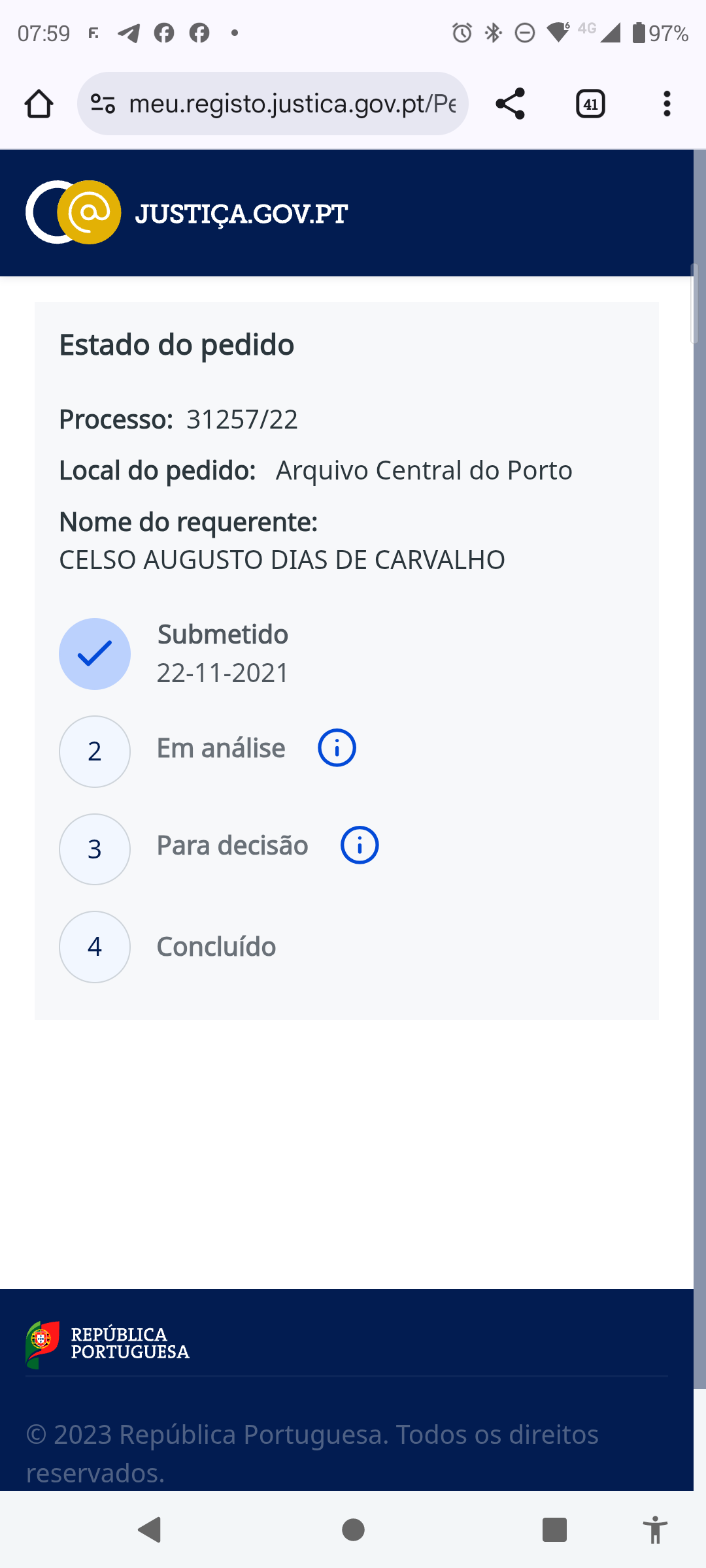Open the browser overflow menu
Viewport: 706px width, 1568px height.
pyautogui.click(x=667, y=104)
